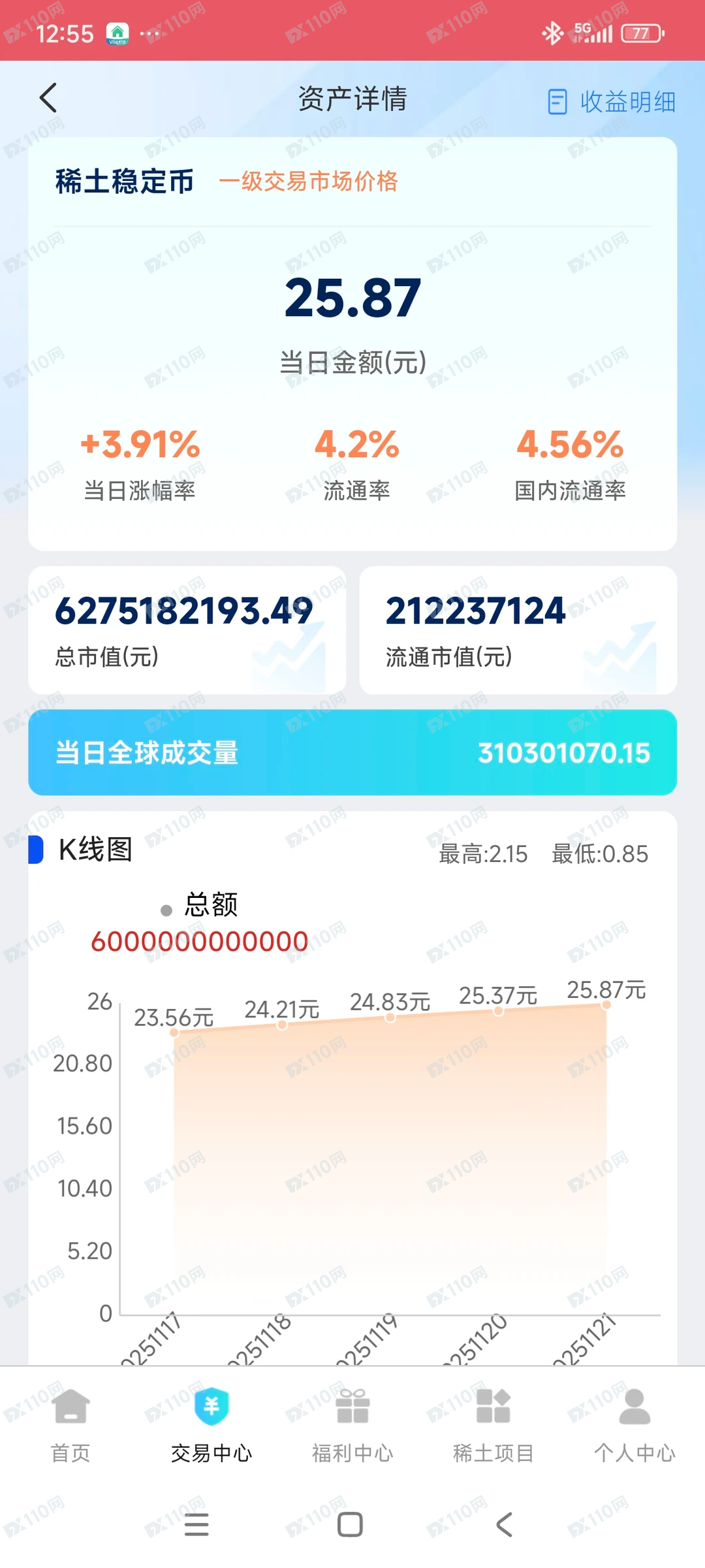
Task: Open the 福利中心 gift icon
Action: (352, 1408)
